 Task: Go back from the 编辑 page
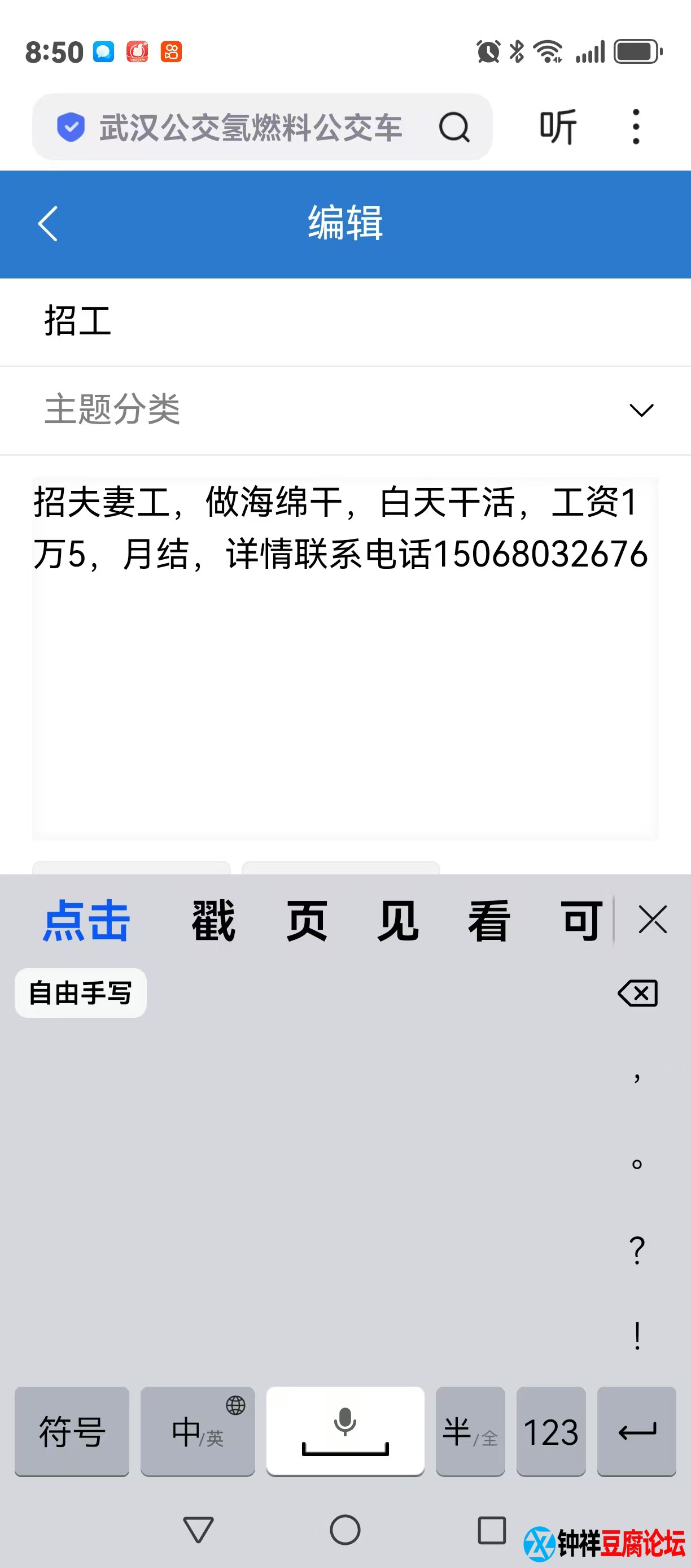(x=47, y=224)
